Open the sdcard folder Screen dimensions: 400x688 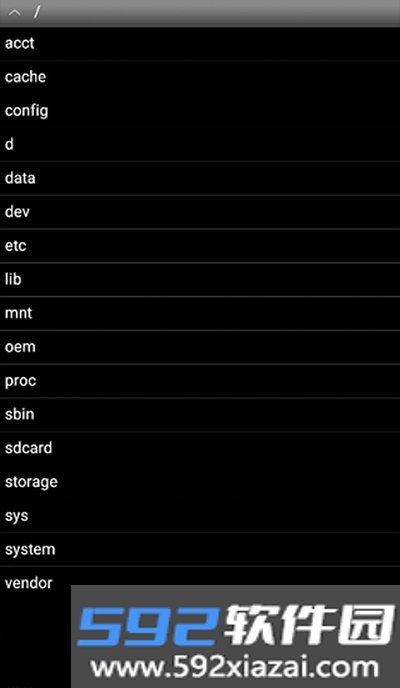pos(200,448)
